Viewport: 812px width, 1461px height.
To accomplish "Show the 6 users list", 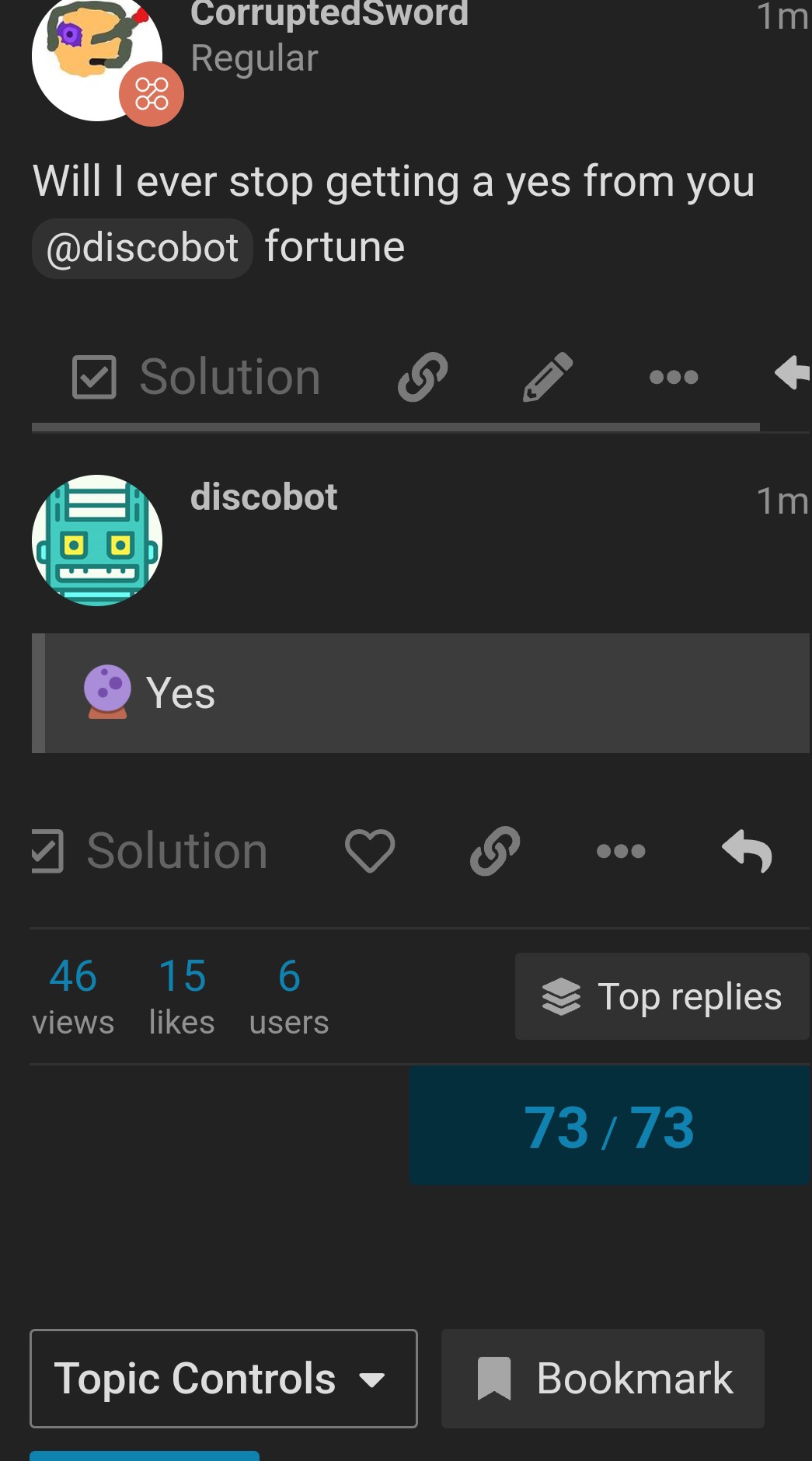I will [x=289, y=997].
